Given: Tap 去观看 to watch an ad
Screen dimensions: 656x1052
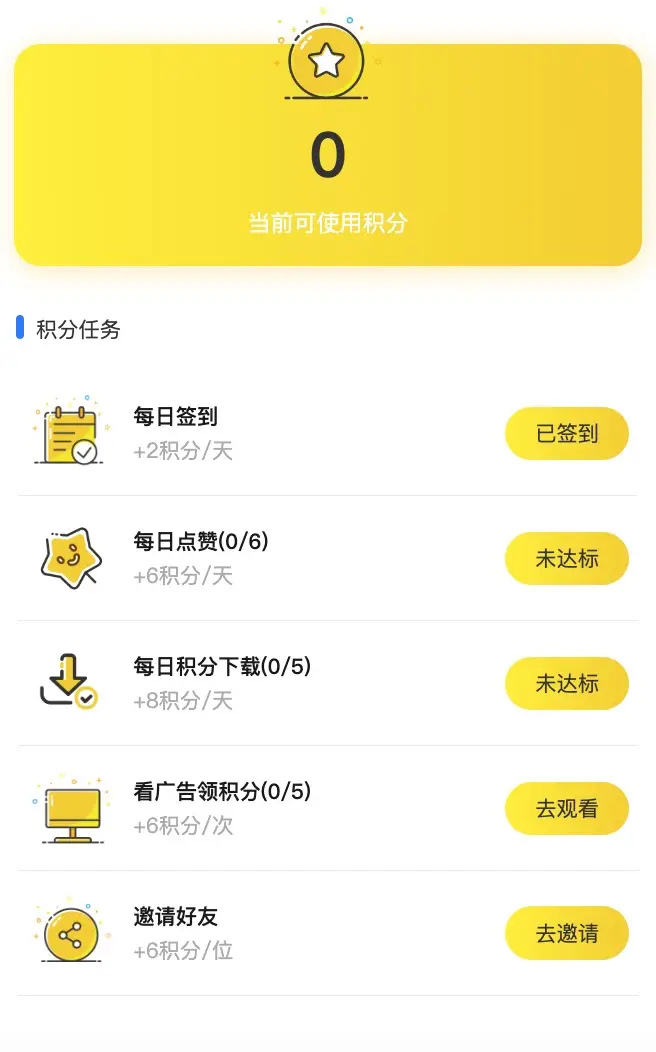Looking at the screenshot, I should (566, 809).
